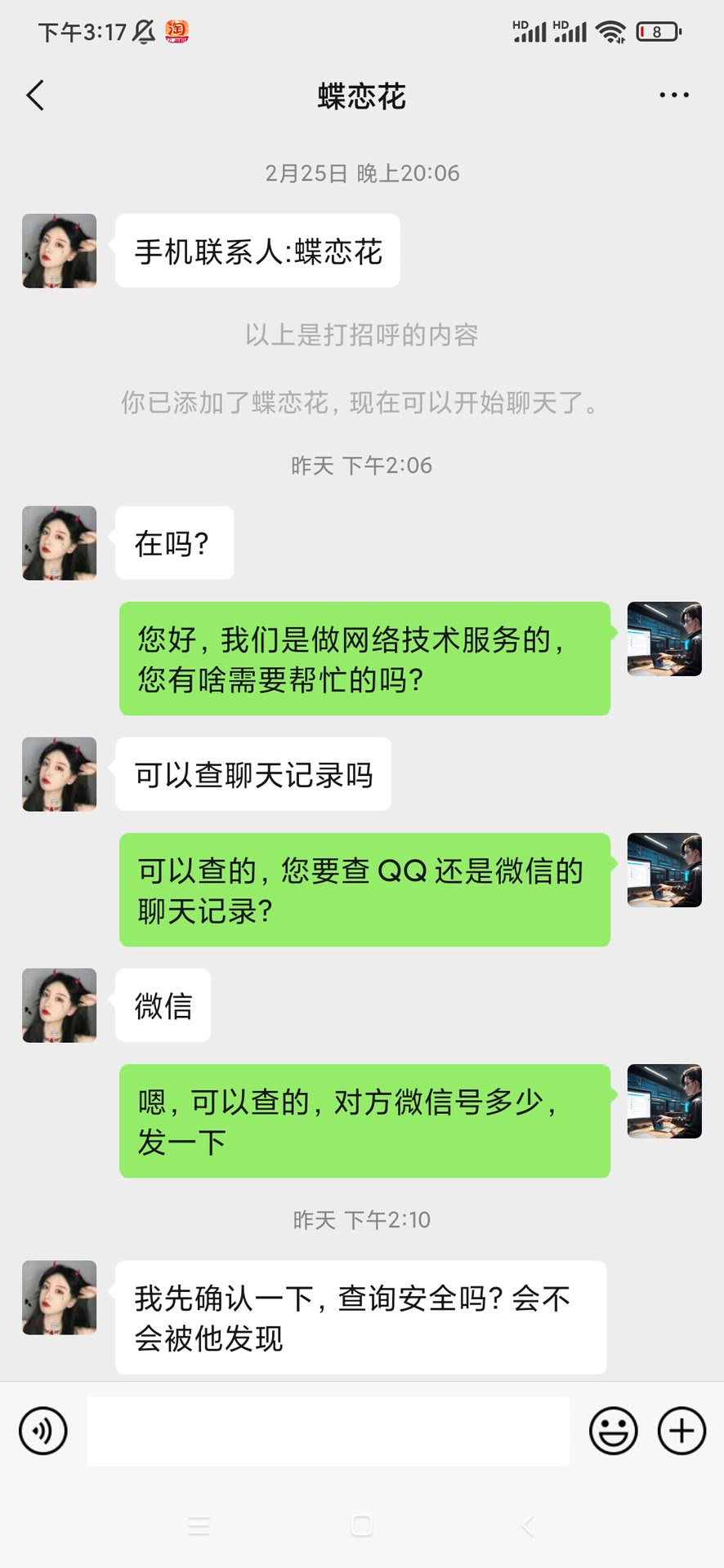
Task: Tap the 昨天 下午2:10 timestamp divider
Action: [362, 1220]
